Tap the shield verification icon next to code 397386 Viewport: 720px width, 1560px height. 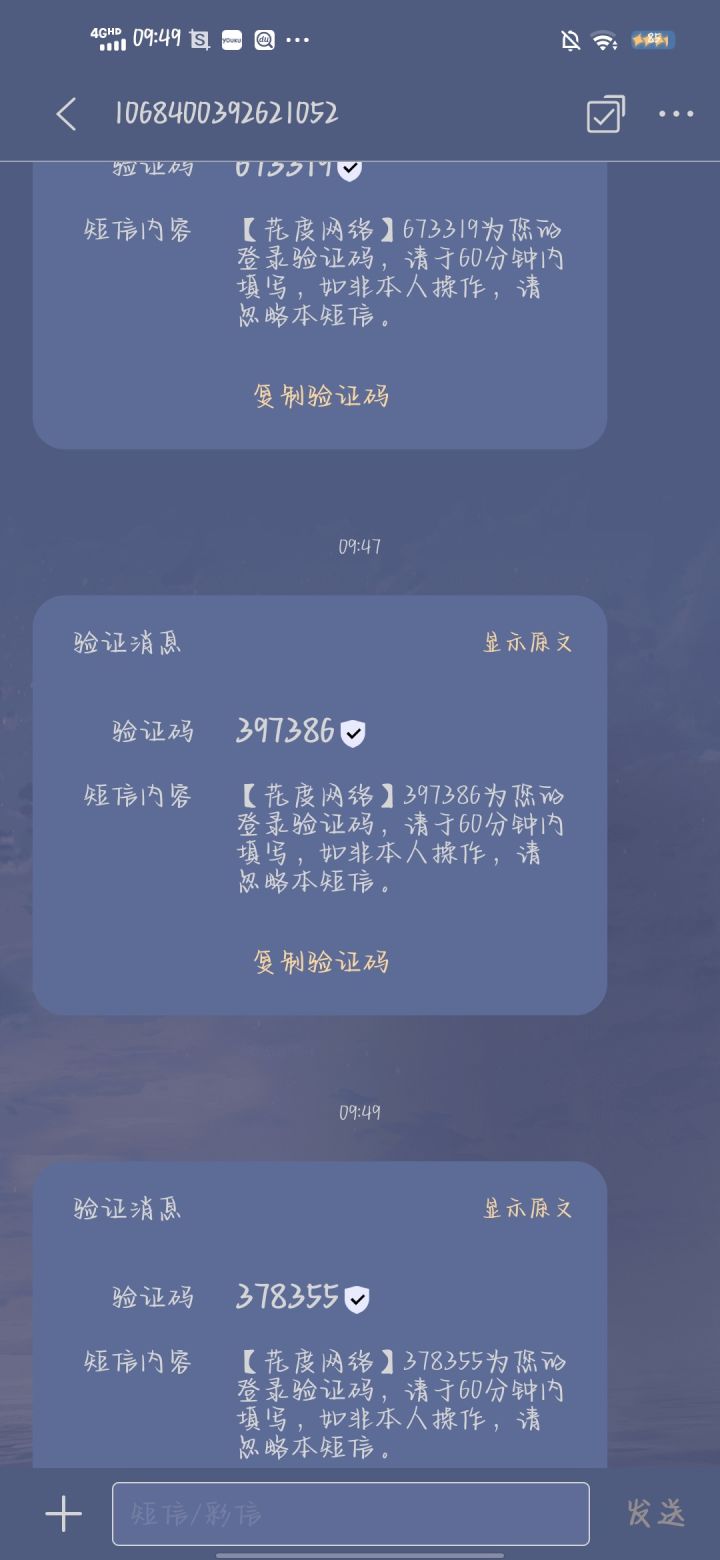pyautogui.click(x=352, y=731)
